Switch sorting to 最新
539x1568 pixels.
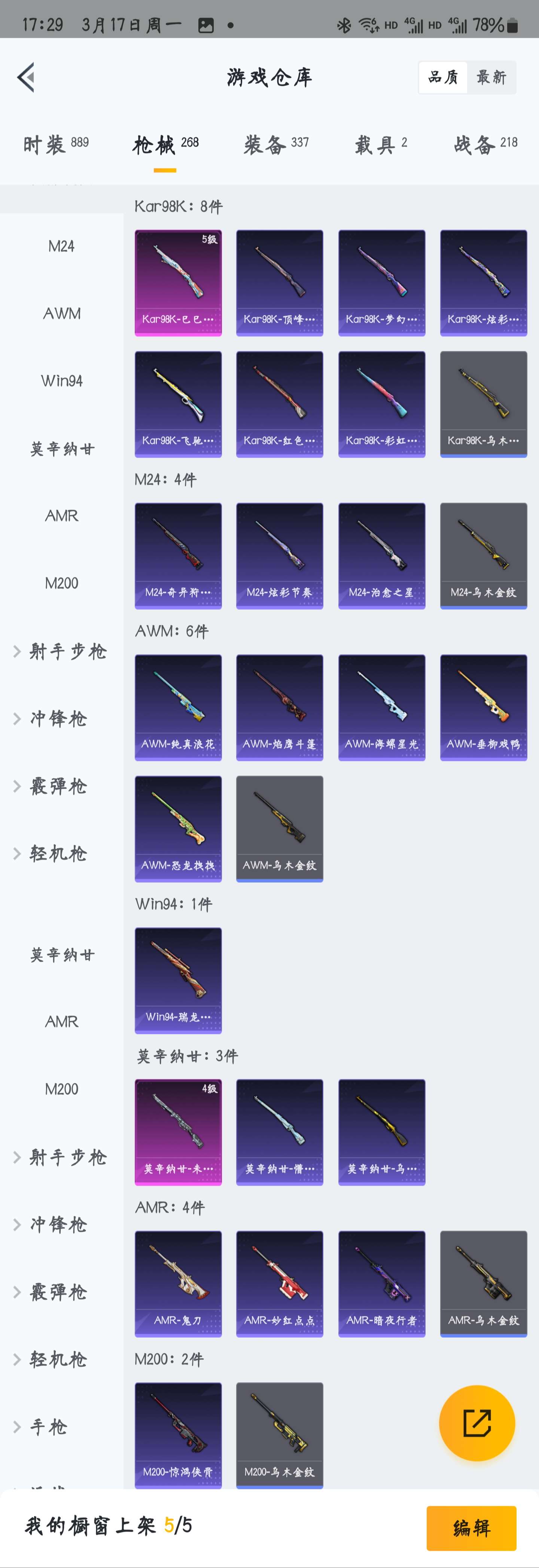point(491,77)
